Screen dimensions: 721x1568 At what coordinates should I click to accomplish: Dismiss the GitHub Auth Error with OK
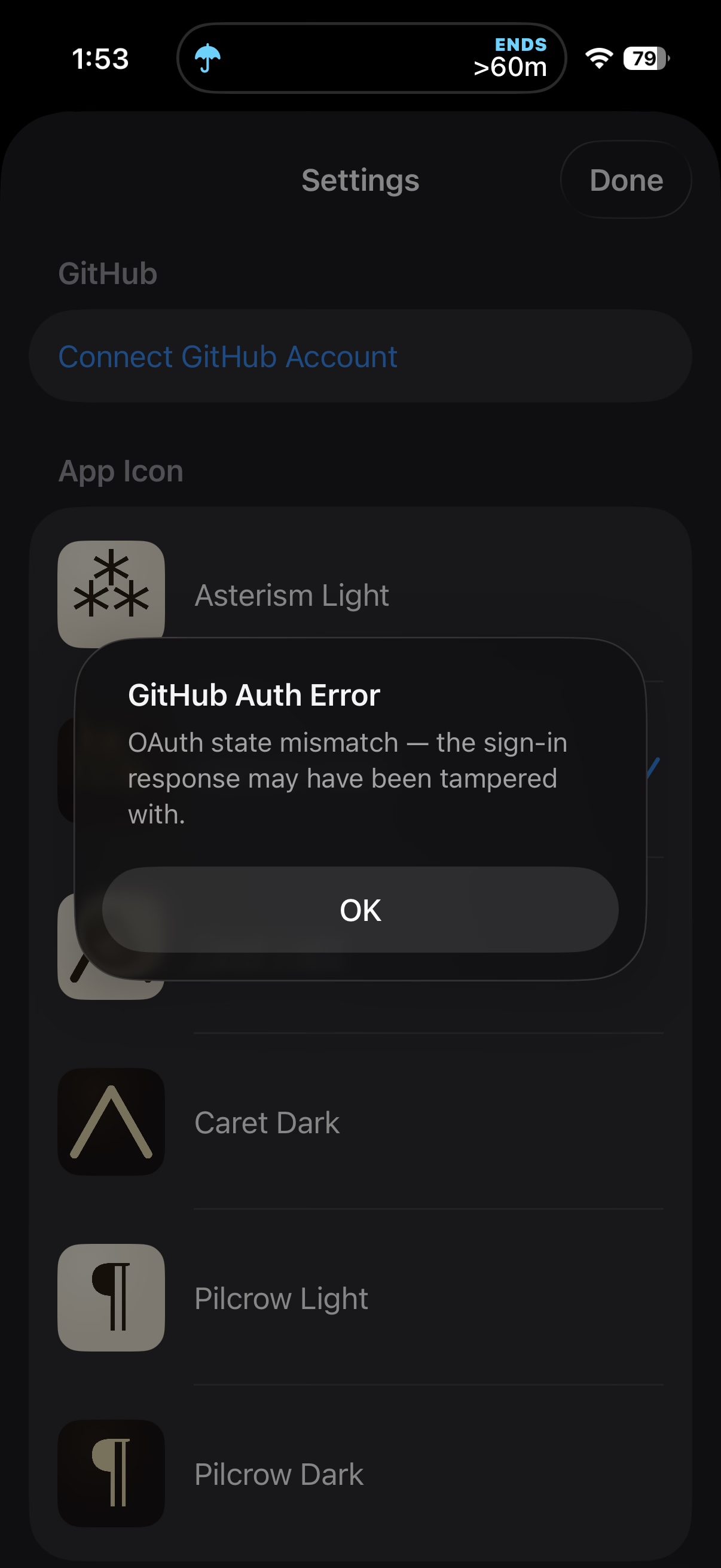360,910
